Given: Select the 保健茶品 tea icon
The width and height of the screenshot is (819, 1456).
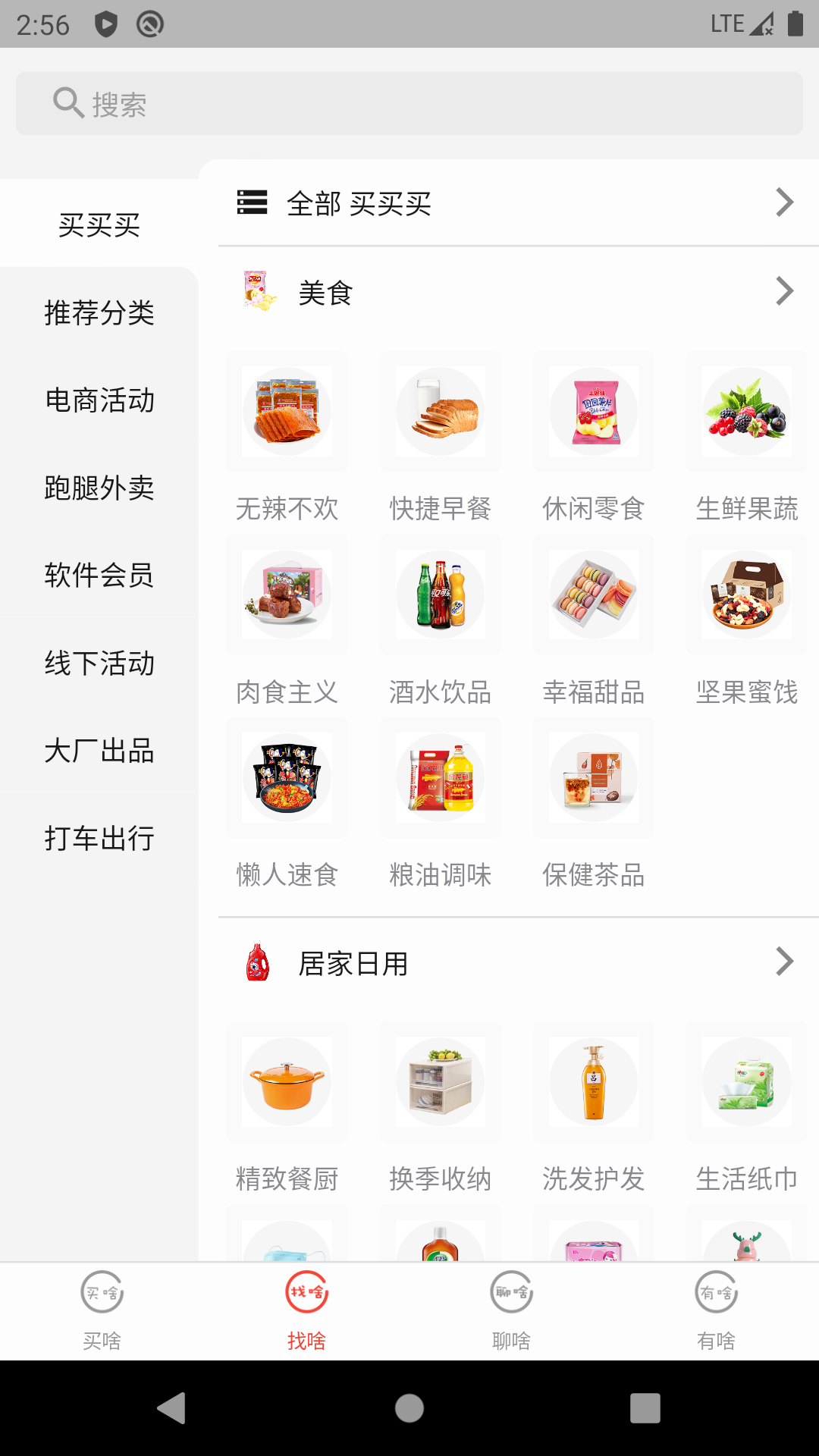Looking at the screenshot, I should [593, 778].
